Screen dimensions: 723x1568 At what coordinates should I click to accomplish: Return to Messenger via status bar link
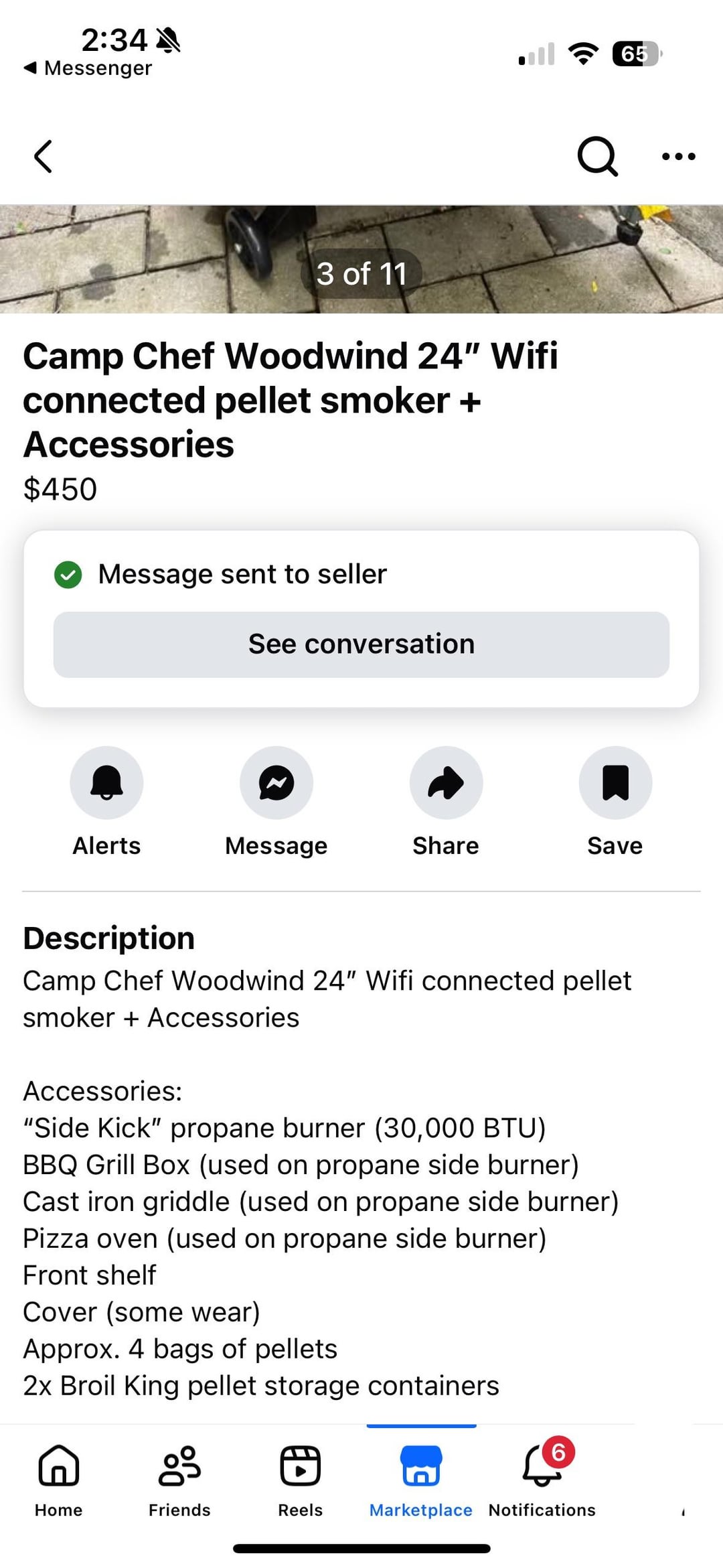88,68
